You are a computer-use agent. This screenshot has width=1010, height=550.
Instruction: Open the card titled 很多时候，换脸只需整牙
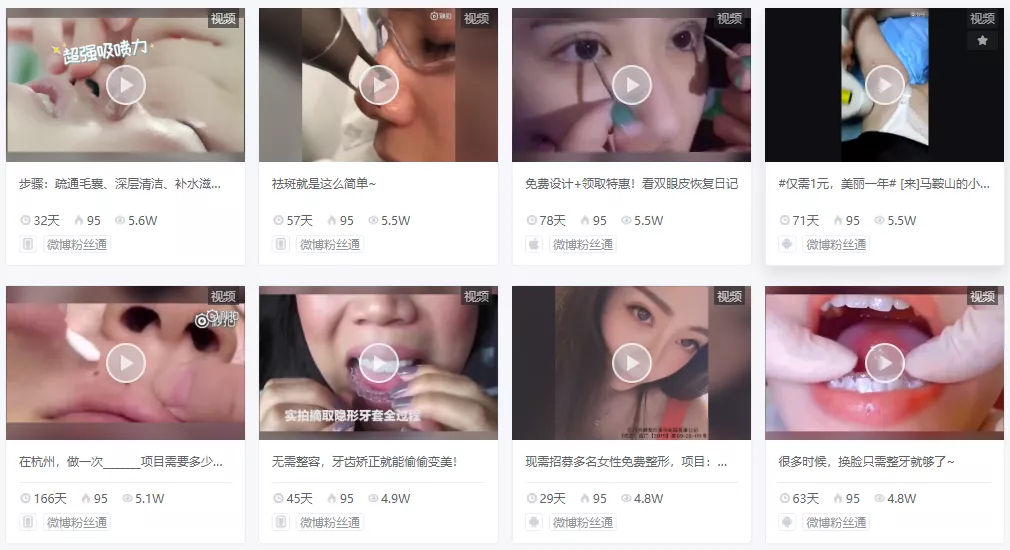point(866,462)
